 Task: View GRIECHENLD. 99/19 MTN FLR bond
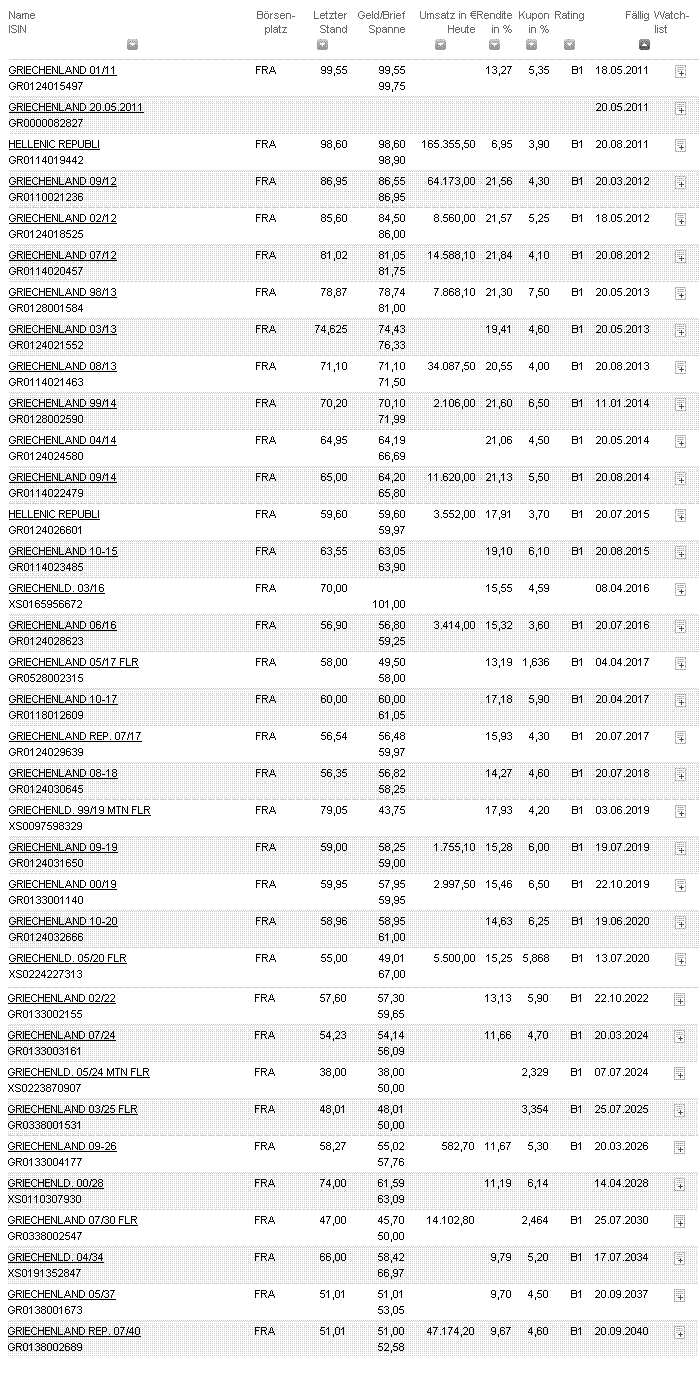[79, 810]
